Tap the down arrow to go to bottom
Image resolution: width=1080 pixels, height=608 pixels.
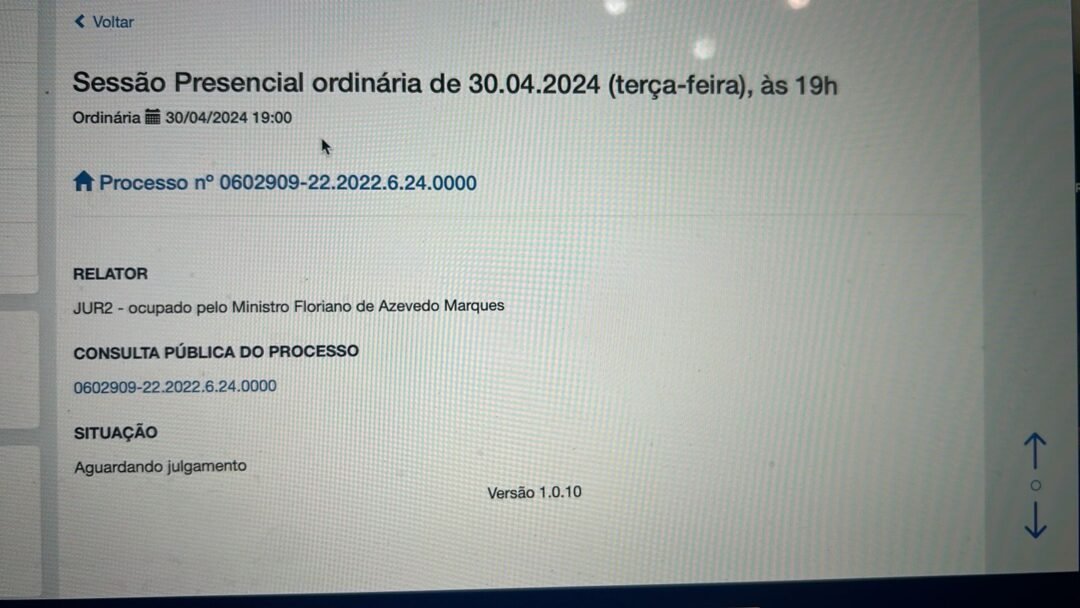[x=1036, y=520]
